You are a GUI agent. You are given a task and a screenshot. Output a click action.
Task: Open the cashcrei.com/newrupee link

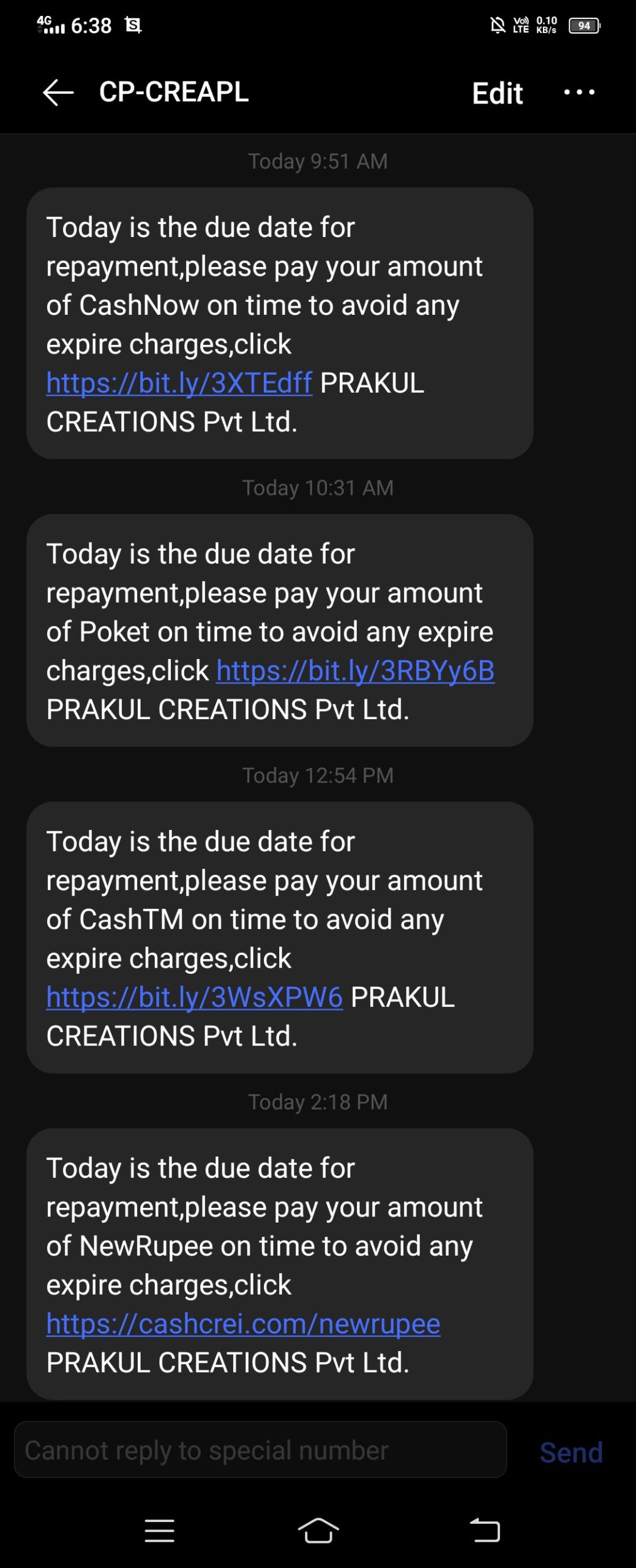[x=243, y=1324]
